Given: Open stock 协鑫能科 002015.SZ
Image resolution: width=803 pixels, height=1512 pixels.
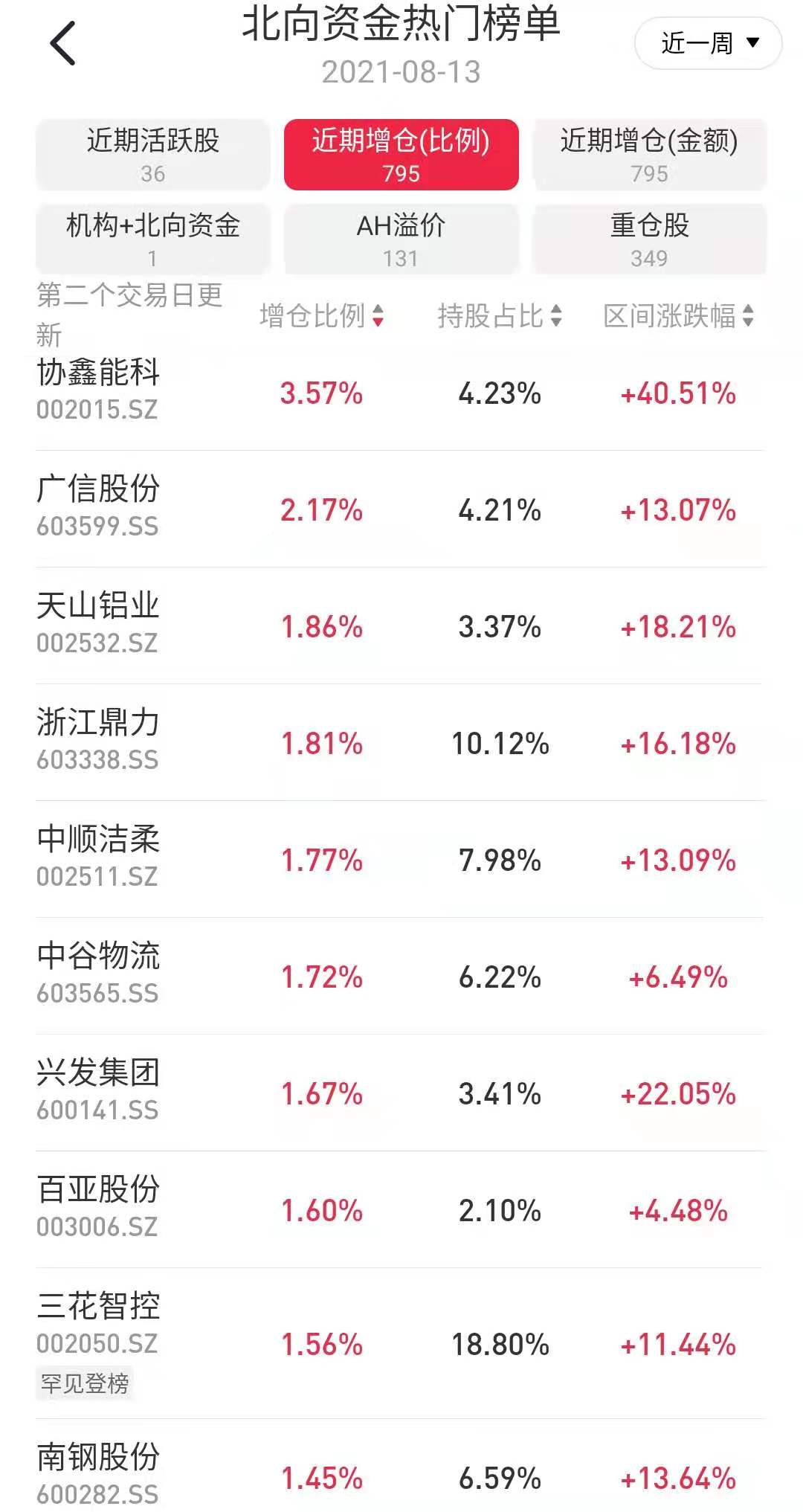Looking at the screenshot, I should point(400,393).
